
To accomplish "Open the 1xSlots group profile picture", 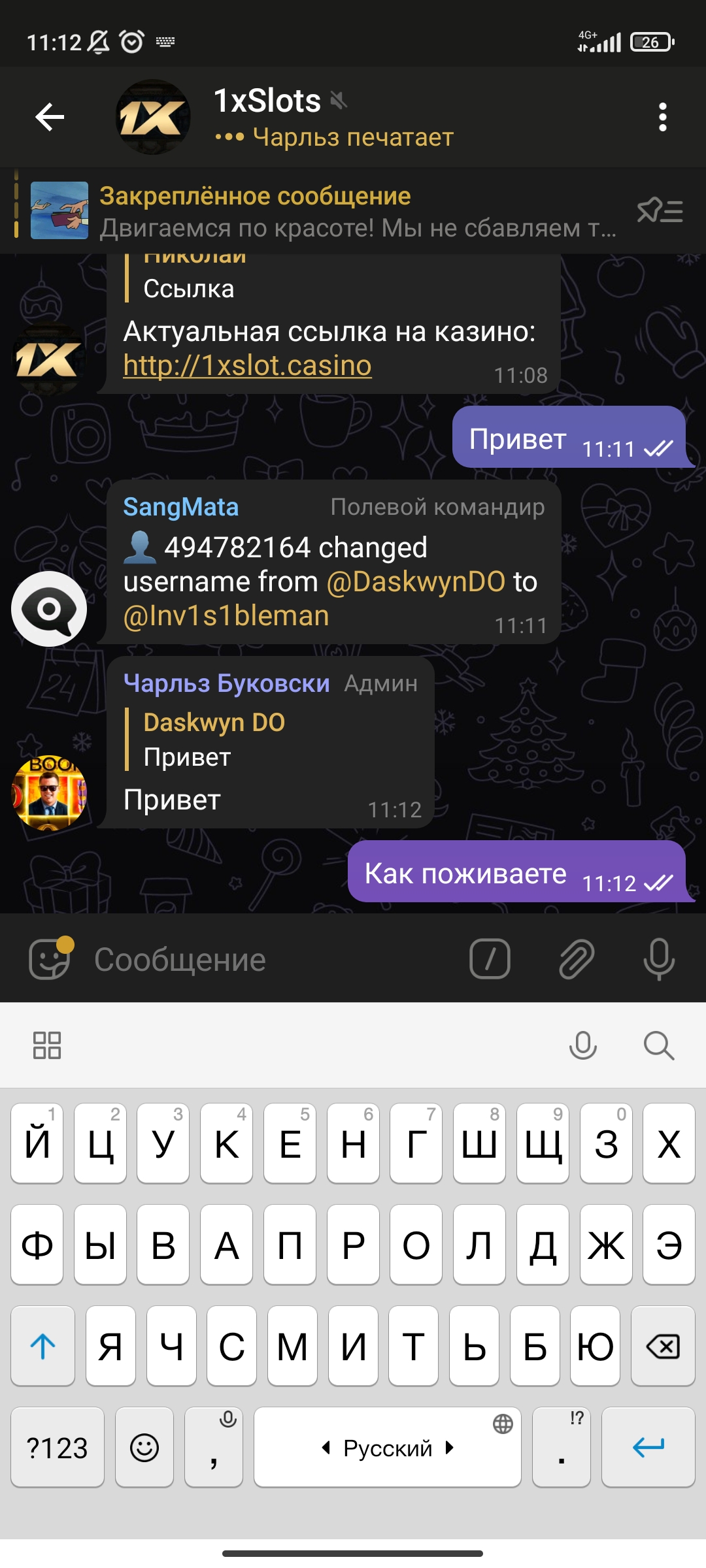I will [x=152, y=118].
